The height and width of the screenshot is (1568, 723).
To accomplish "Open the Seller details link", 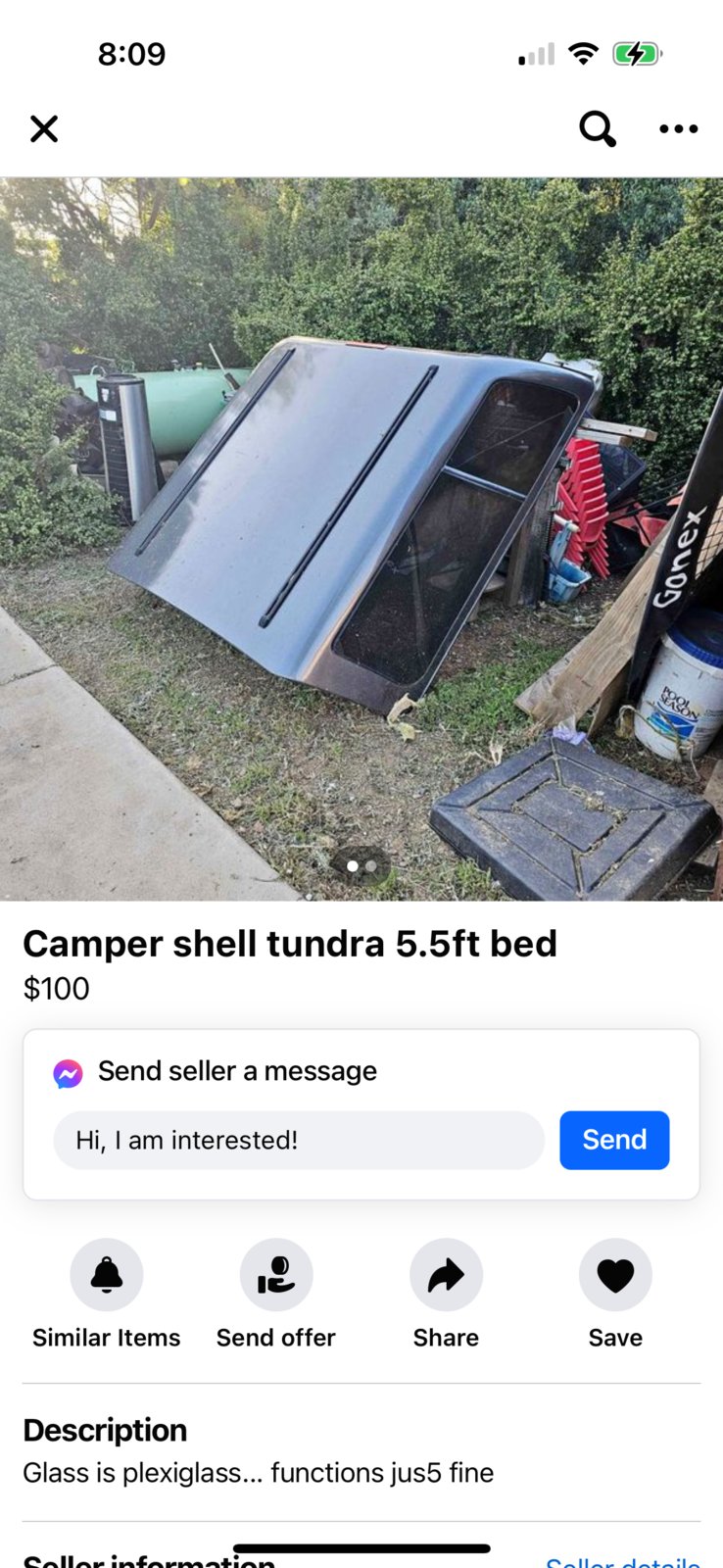I will click(623, 1559).
